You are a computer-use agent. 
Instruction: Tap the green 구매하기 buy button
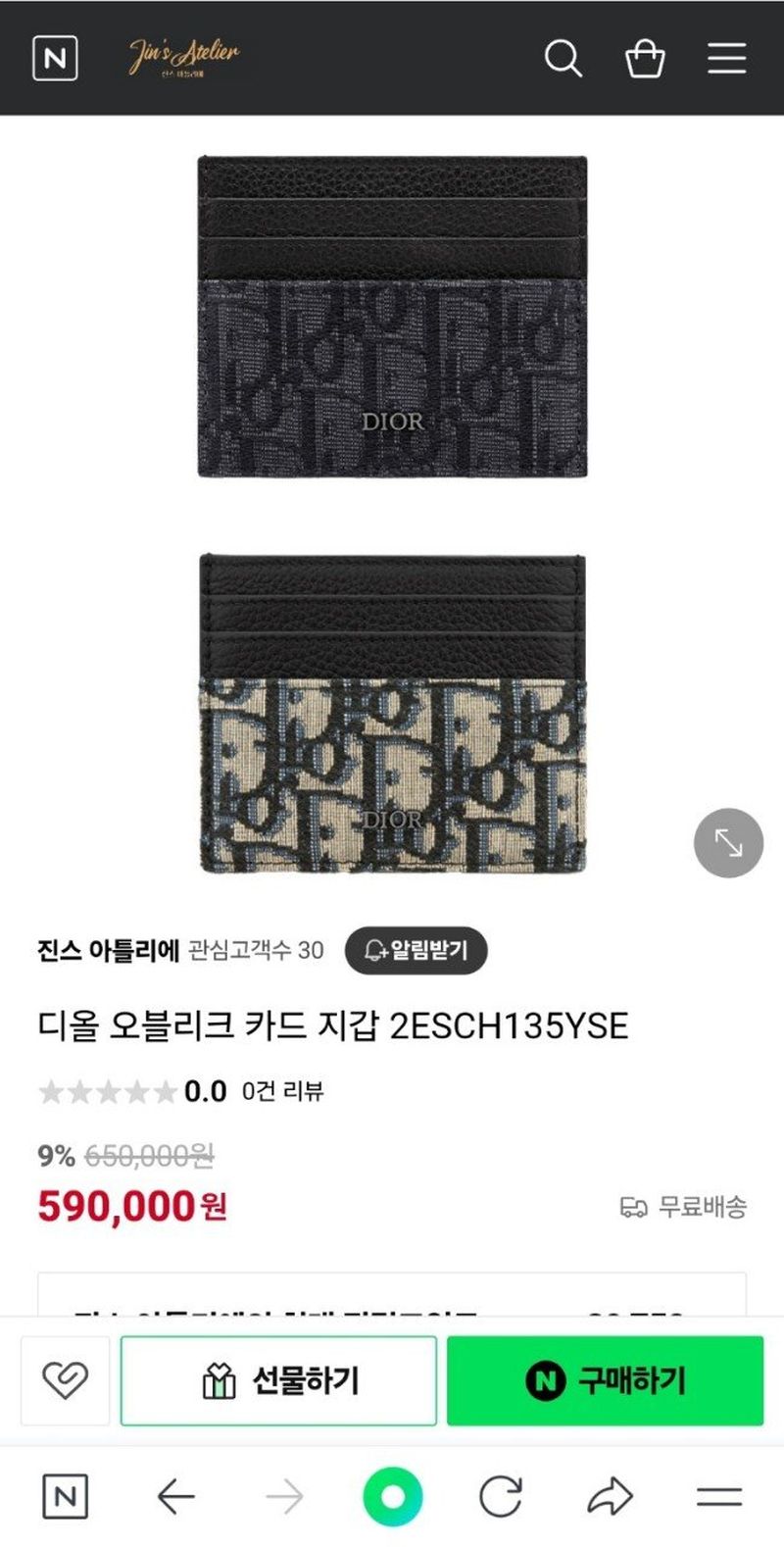click(605, 1380)
